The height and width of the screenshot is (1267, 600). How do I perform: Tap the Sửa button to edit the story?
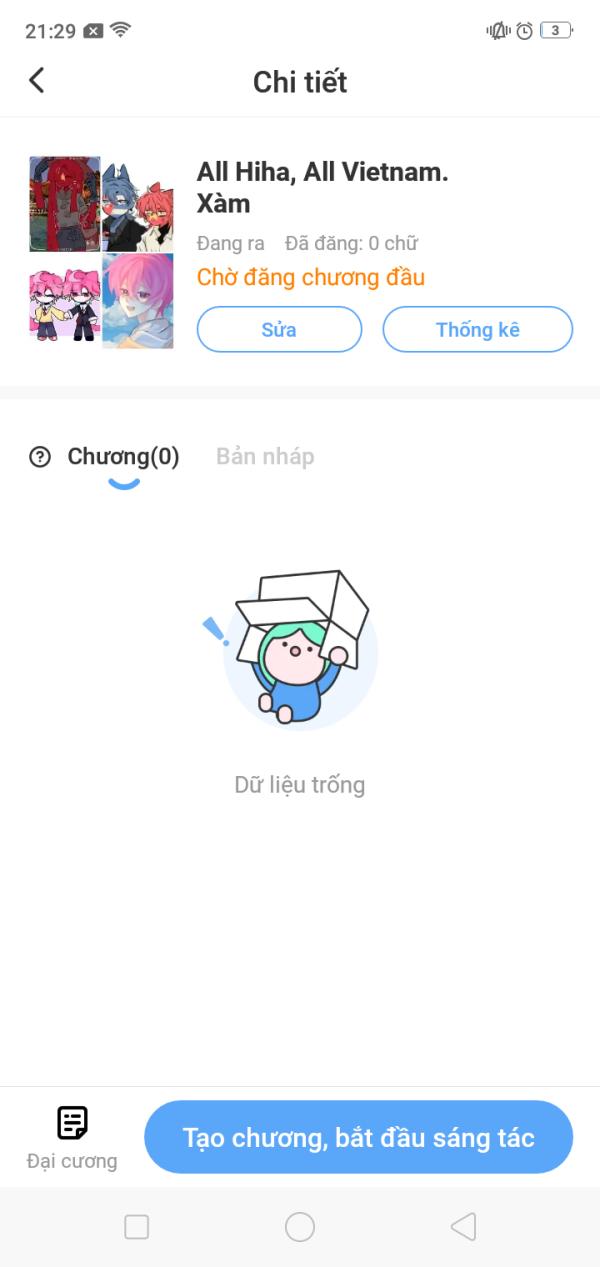[x=279, y=329]
